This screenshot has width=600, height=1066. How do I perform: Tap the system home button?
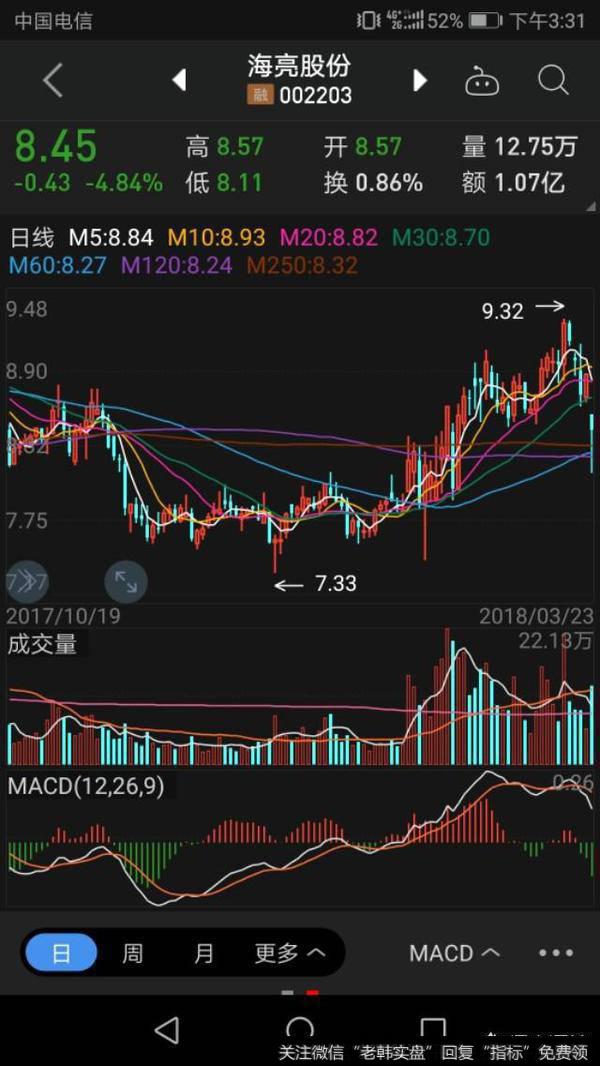pyautogui.click(x=300, y=1030)
